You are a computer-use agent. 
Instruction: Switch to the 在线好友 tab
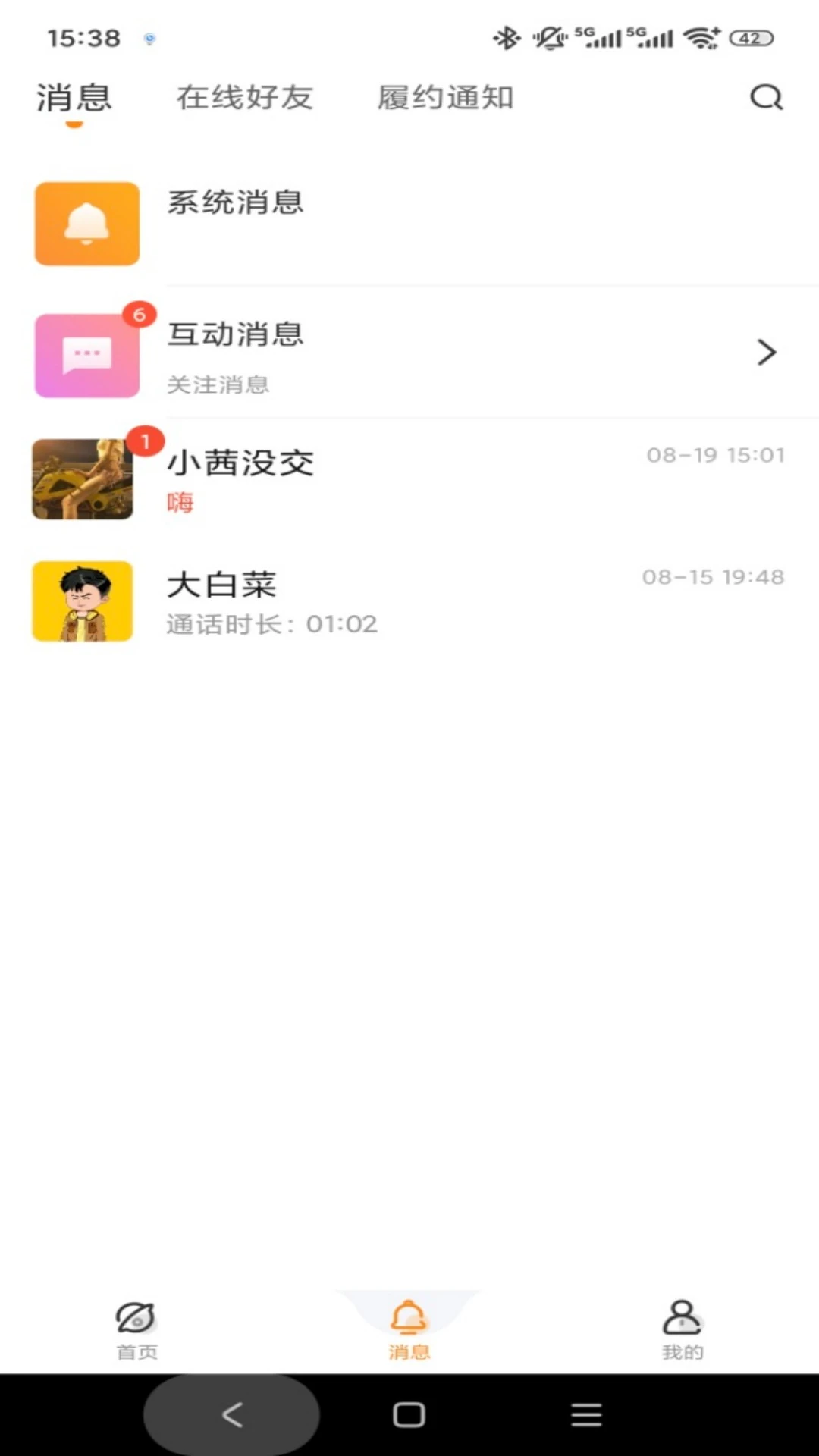[x=244, y=97]
